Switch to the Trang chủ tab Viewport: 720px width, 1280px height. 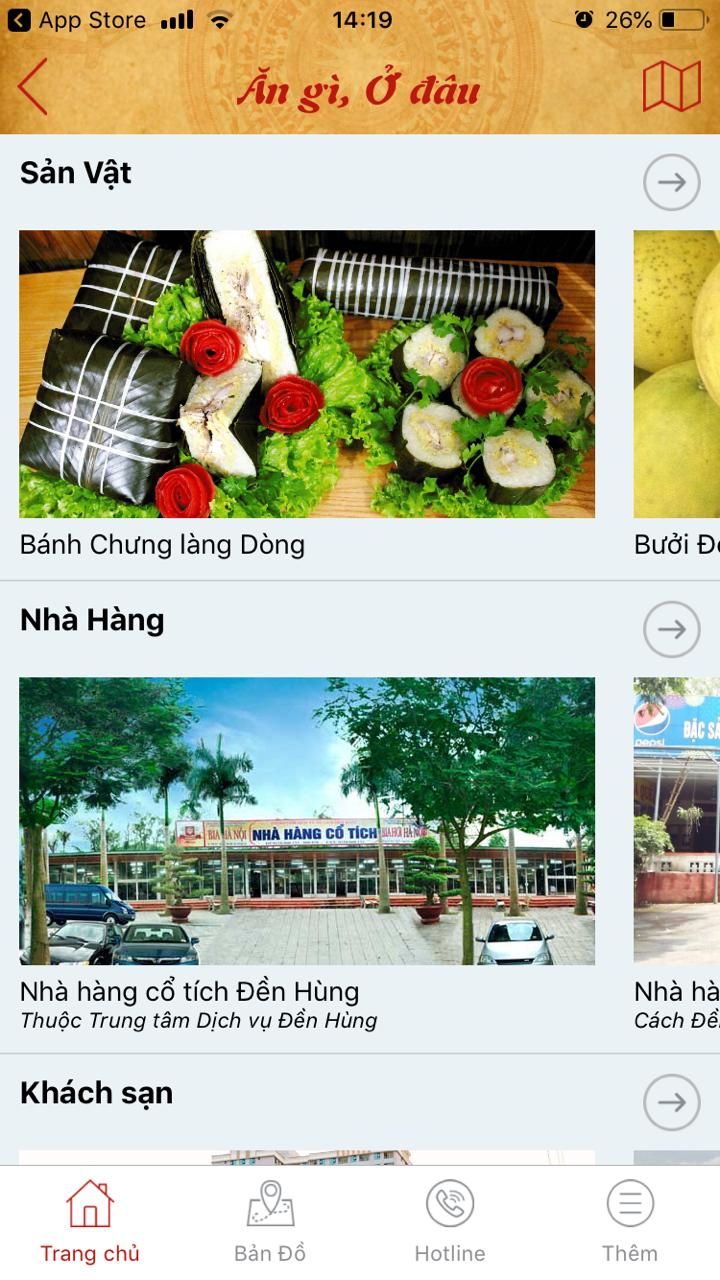(90, 1222)
